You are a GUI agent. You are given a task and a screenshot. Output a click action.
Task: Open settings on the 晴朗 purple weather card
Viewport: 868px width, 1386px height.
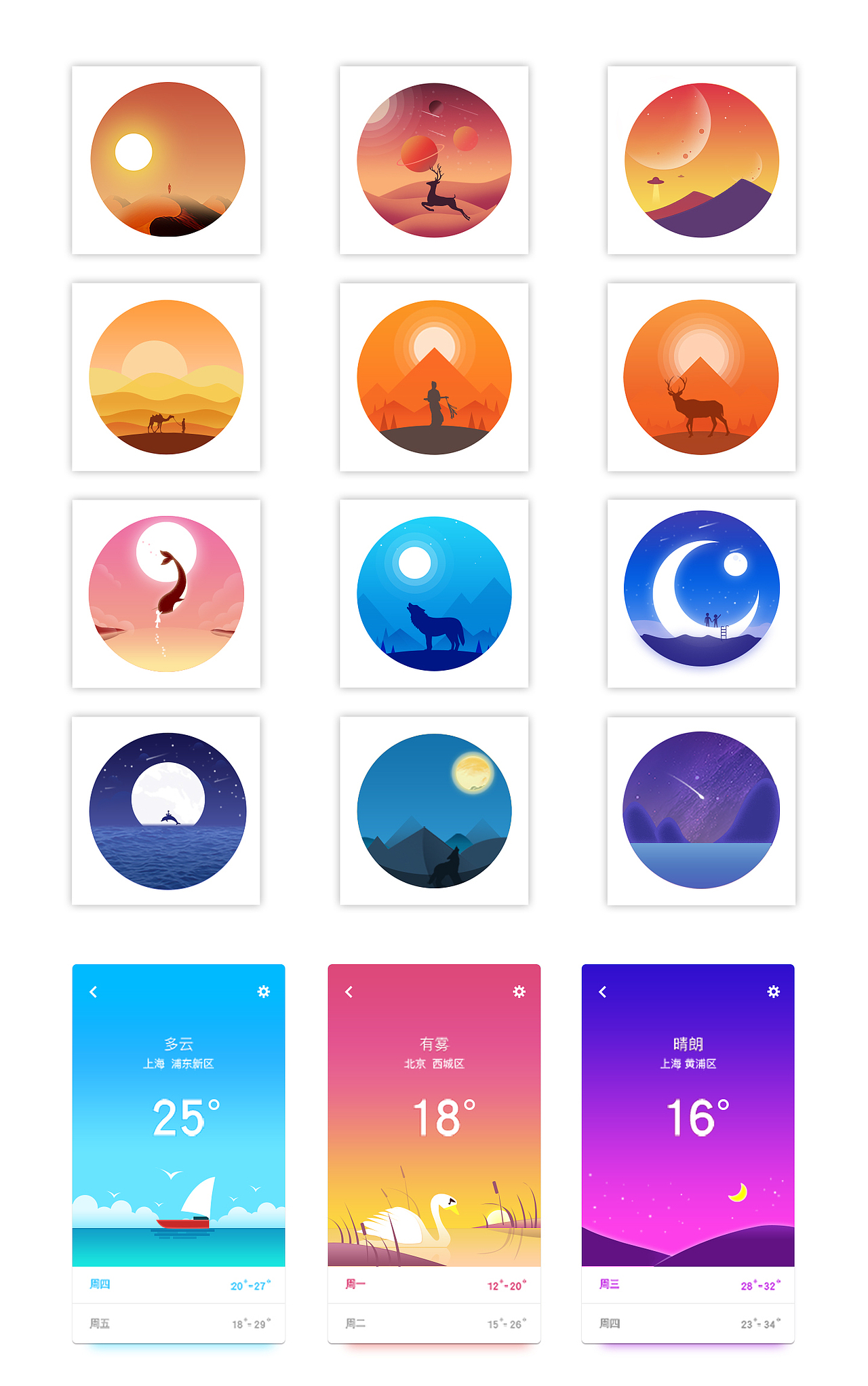click(773, 991)
